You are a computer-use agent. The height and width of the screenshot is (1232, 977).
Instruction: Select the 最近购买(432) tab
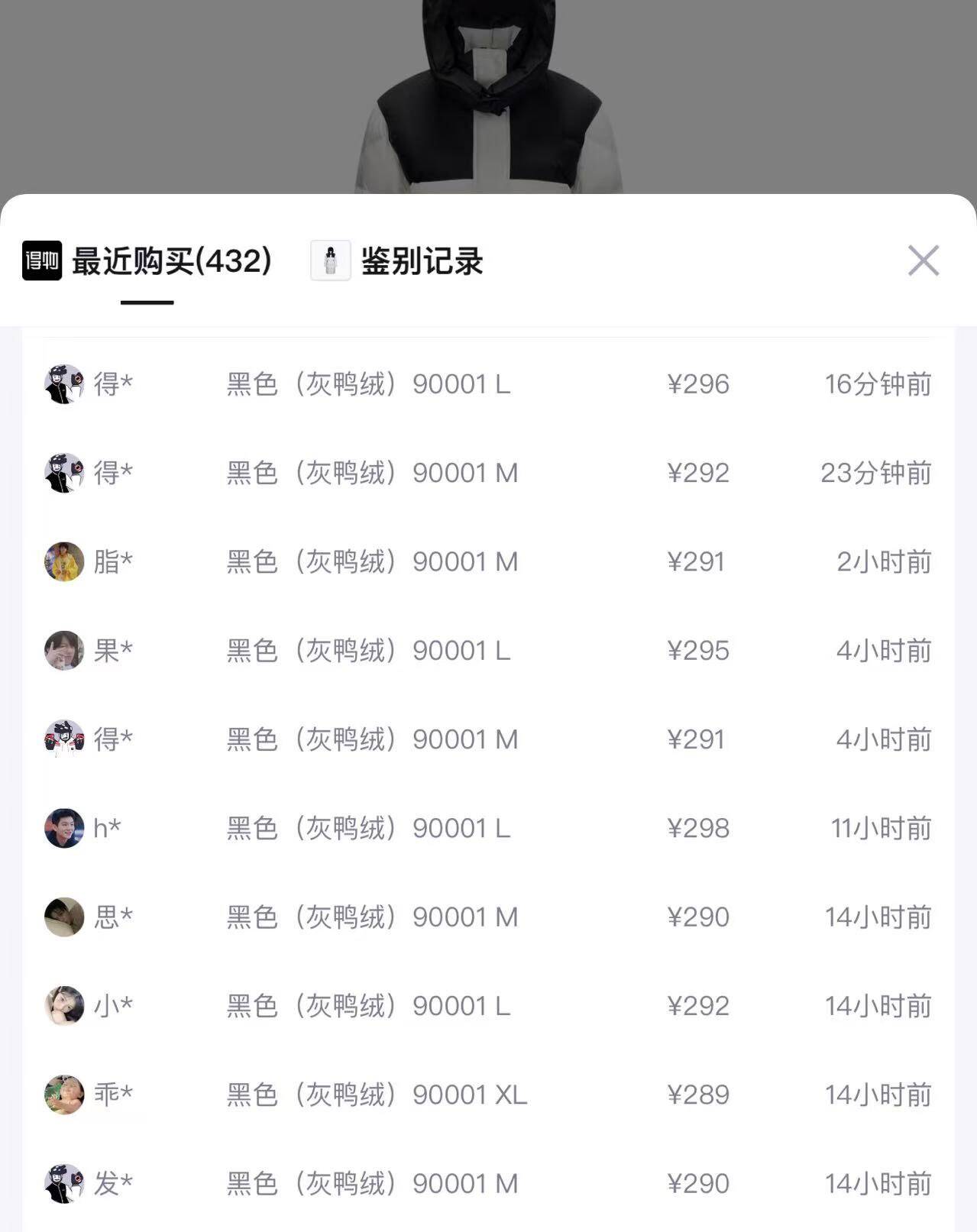pos(171,261)
